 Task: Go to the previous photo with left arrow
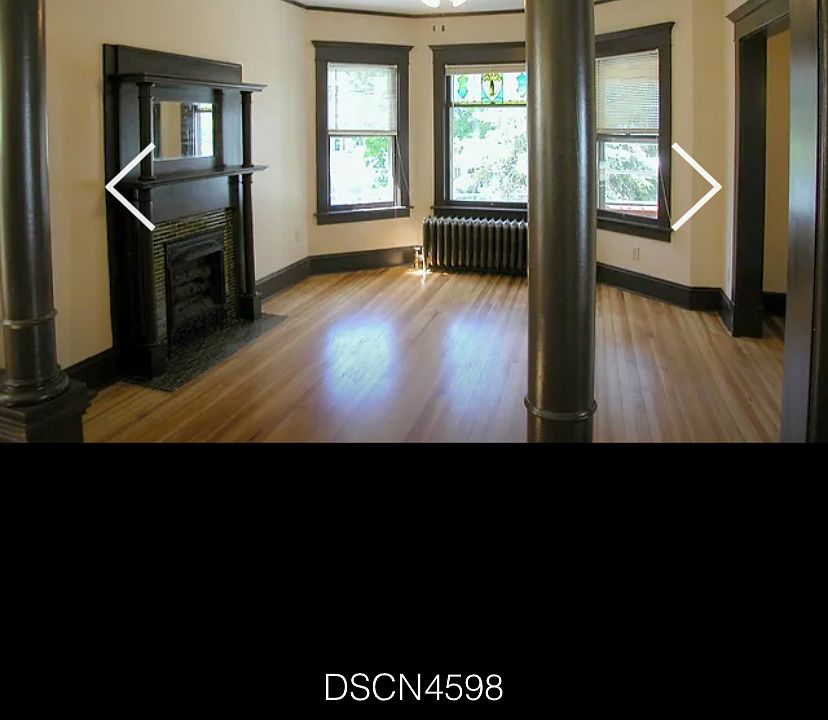pos(130,187)
